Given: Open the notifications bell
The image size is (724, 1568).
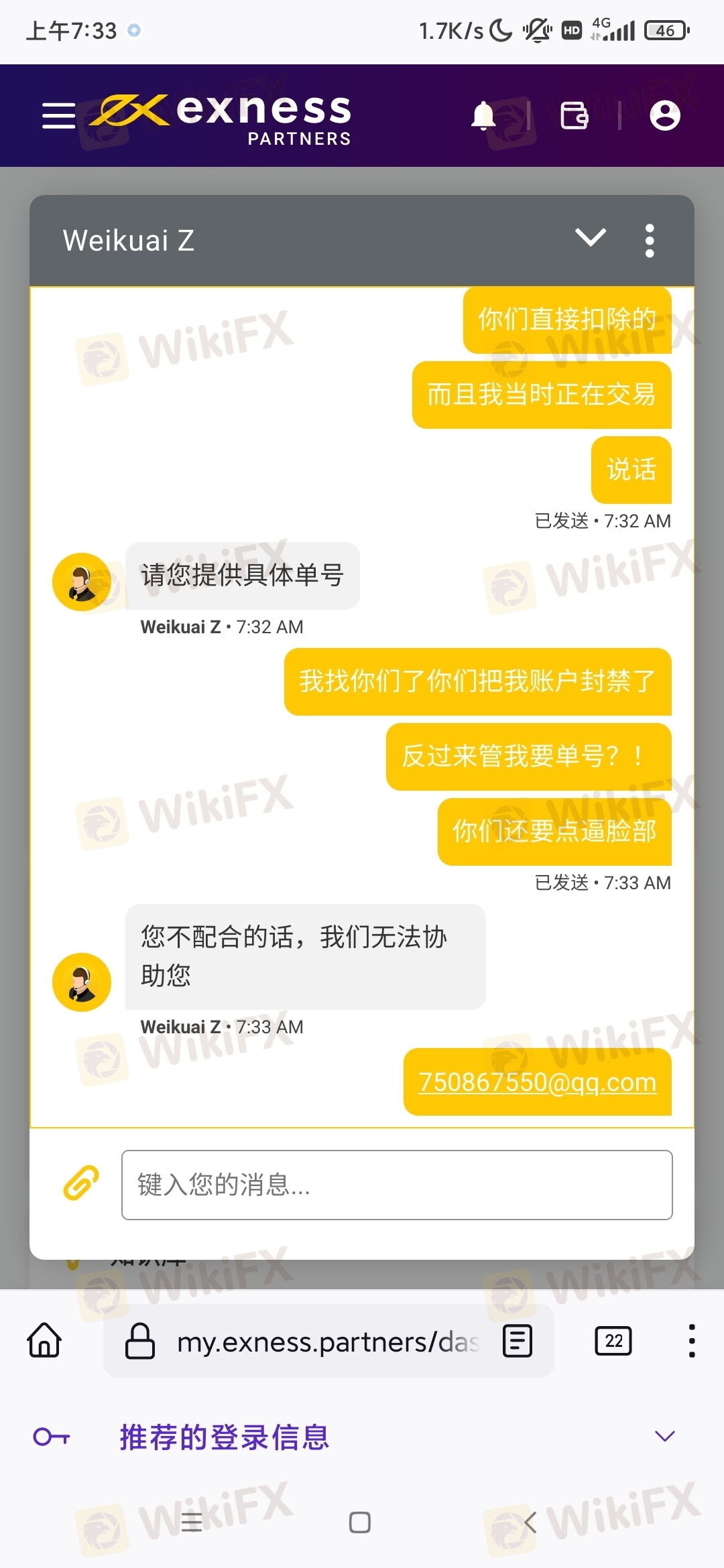Looking at the screenshot, I should 483,115.
